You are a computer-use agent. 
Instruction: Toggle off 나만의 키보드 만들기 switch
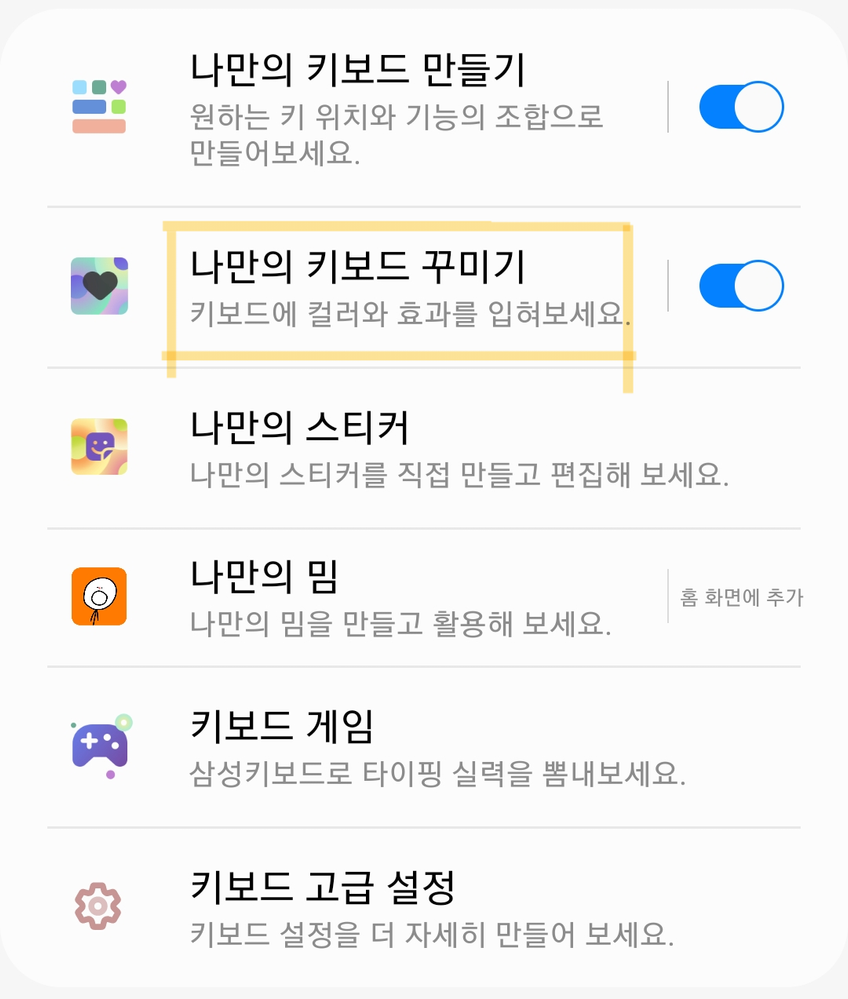(x=740, y=107)
